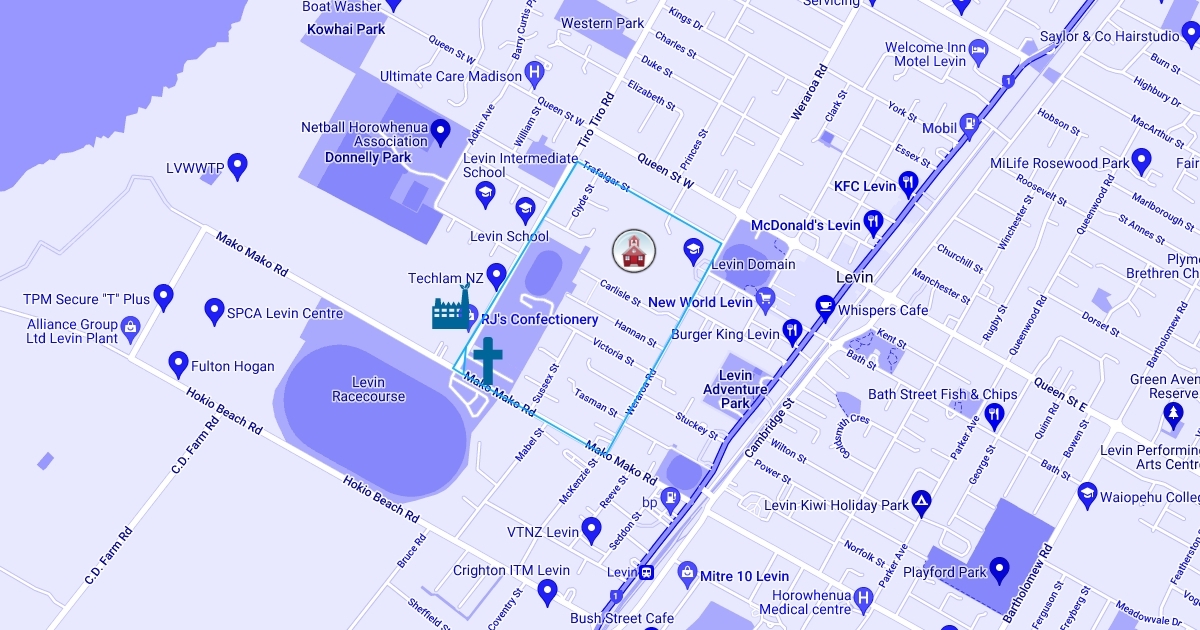Open KFC Levin restaurant marker
This screenshot has width=1200, height=630.
point(907,183)
